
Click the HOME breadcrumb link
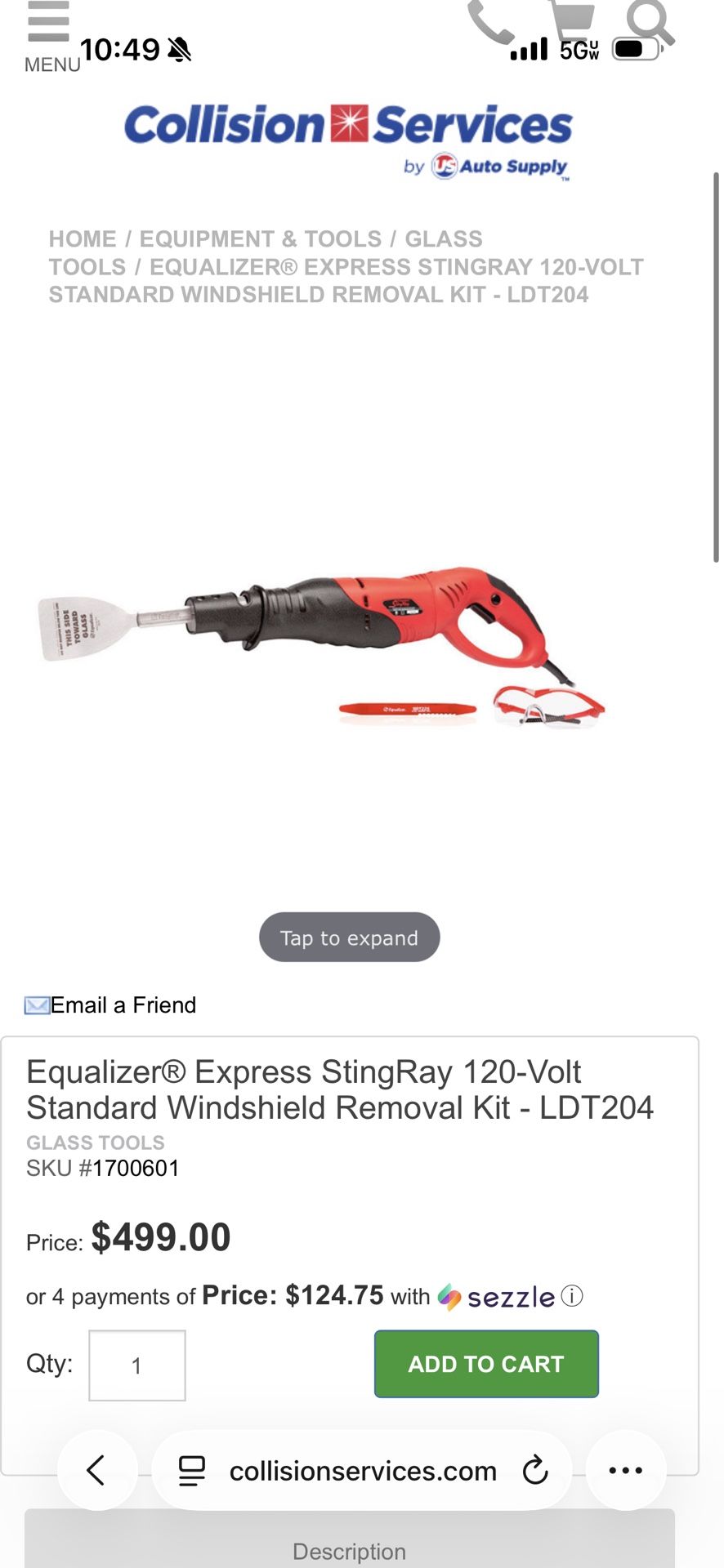click(82, 238)
